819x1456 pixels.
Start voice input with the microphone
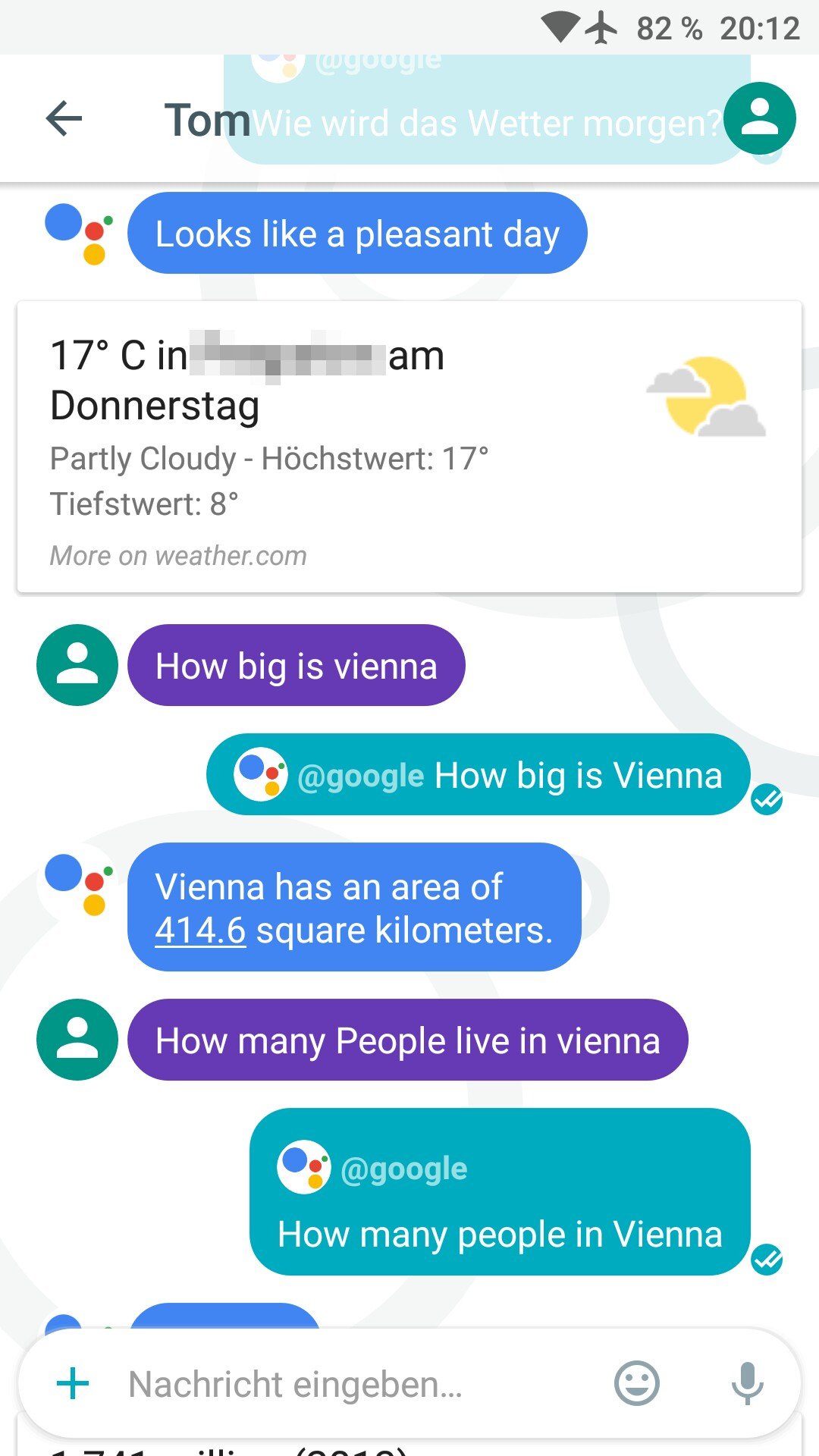(747, 1383)
